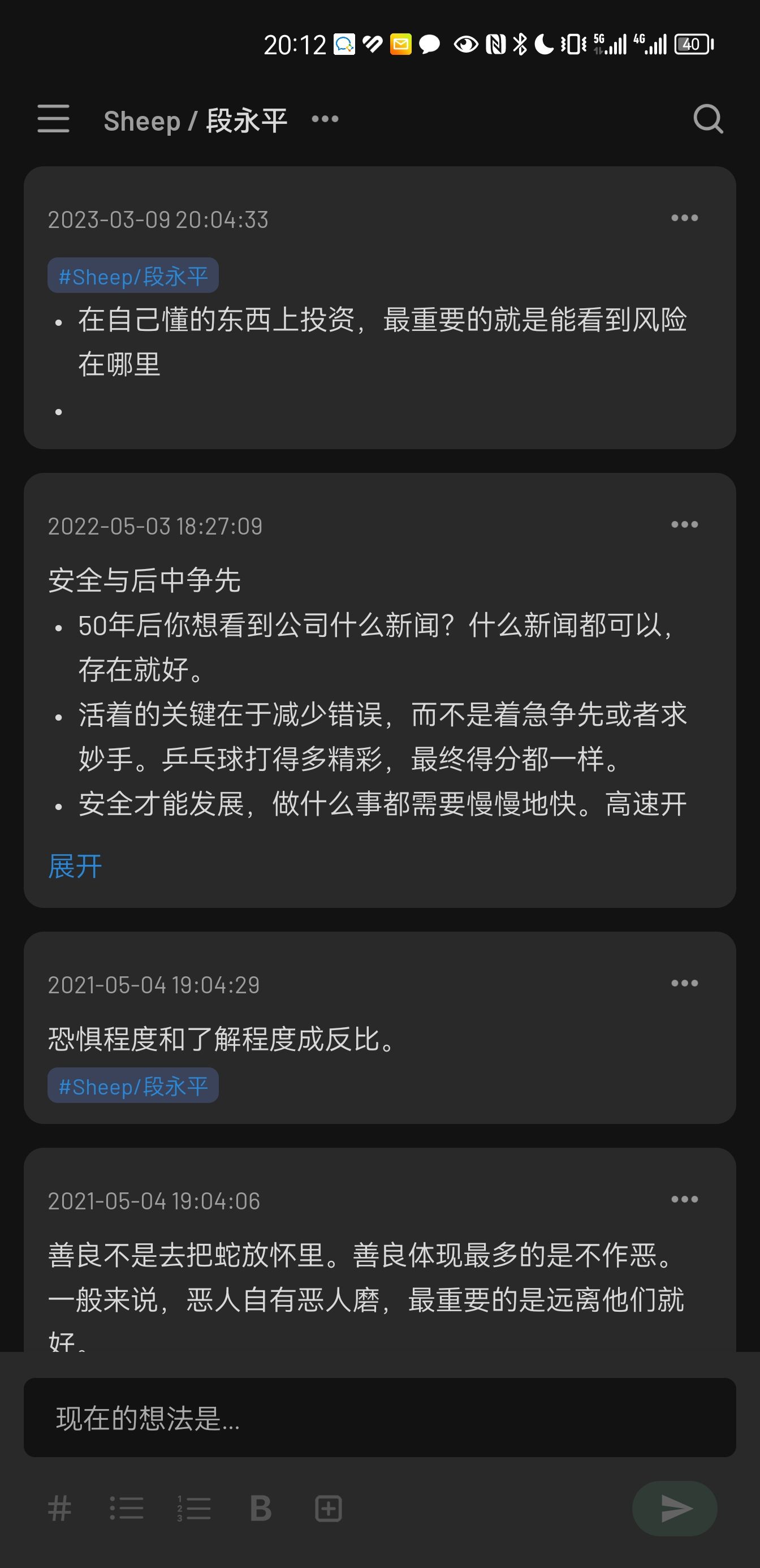Focus the 现在的想法是... input field
The height and width of the screenshot is (1568, 760).
tap(379, 1418)
